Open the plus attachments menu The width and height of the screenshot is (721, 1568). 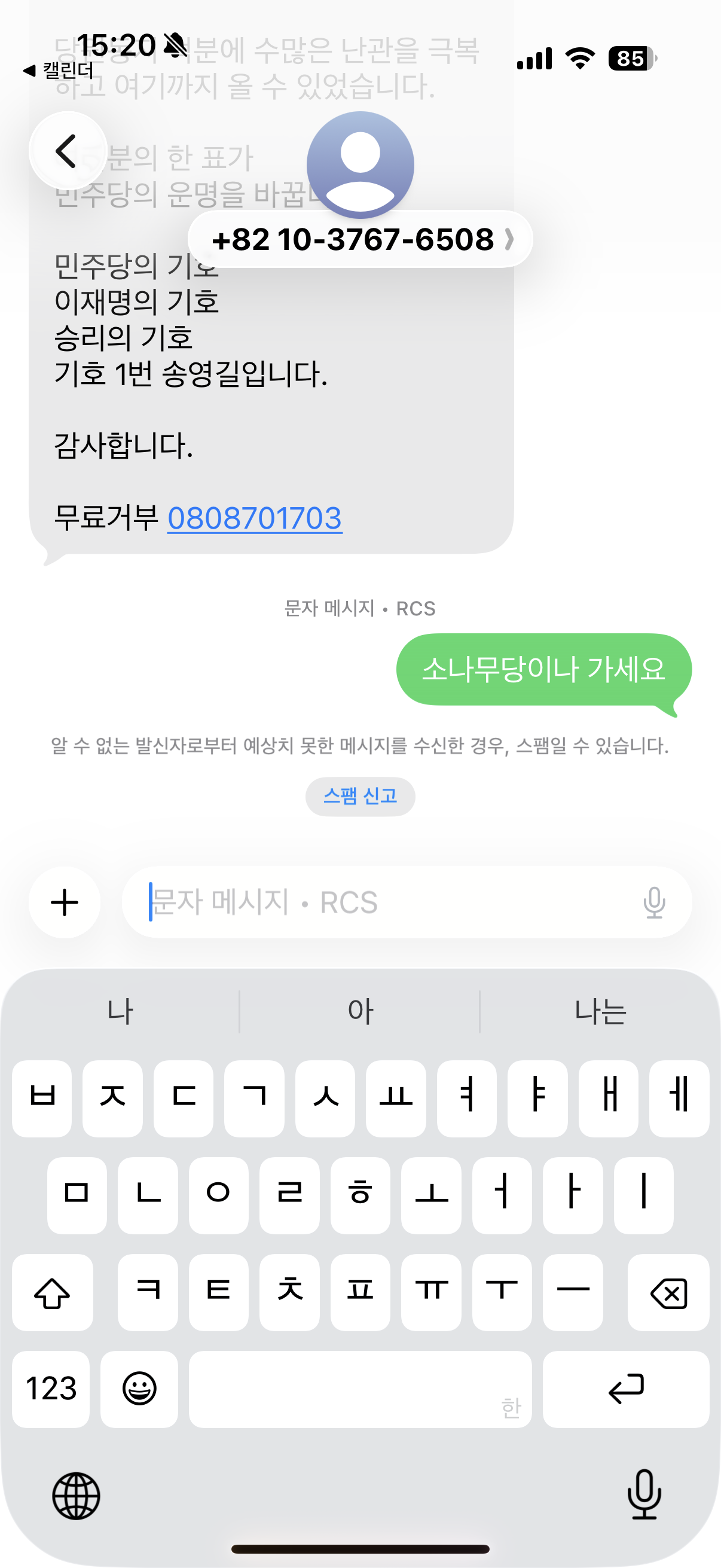65,902
